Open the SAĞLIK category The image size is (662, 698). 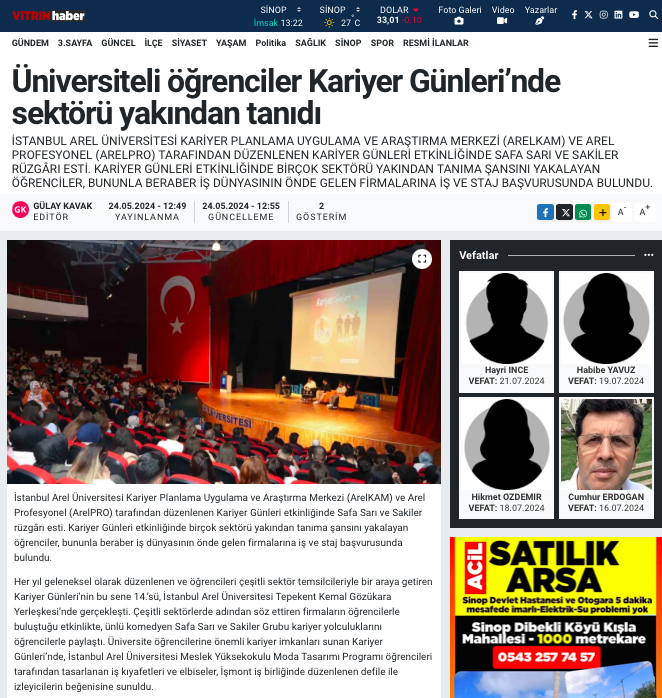point(310,44)
